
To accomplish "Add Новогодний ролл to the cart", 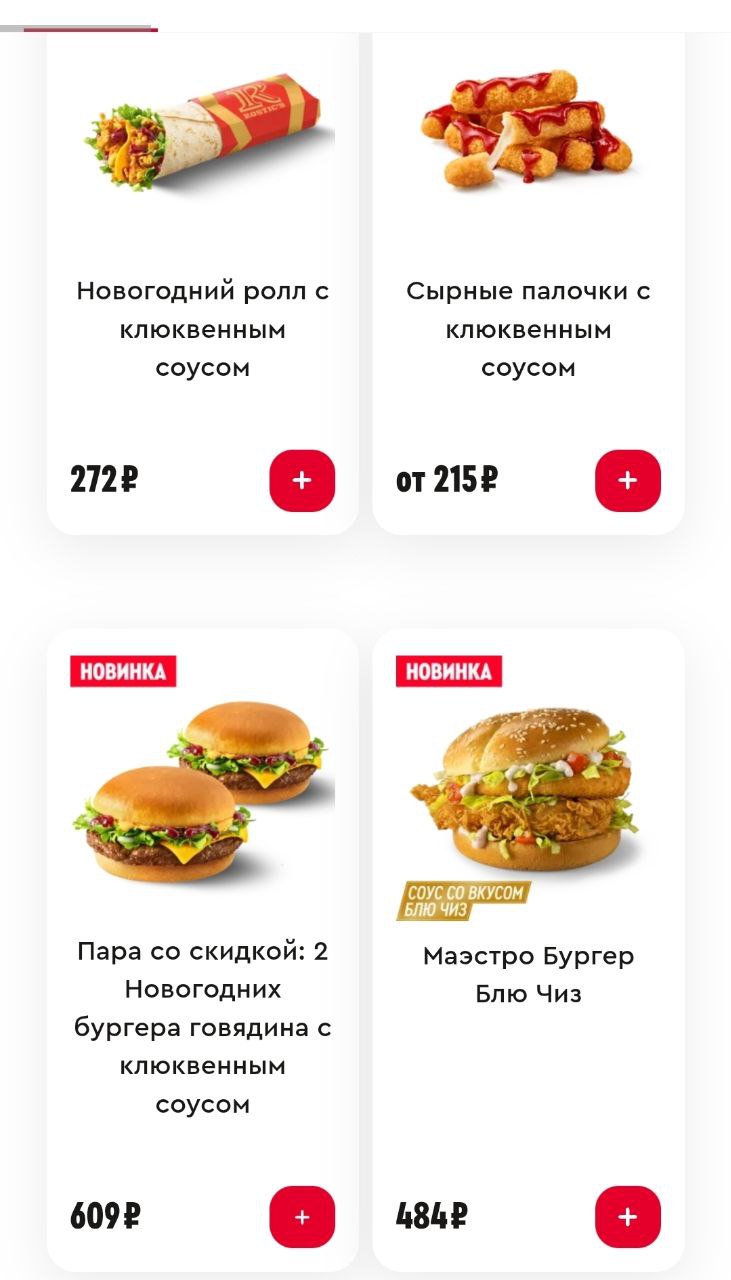I will coord(302,481).
